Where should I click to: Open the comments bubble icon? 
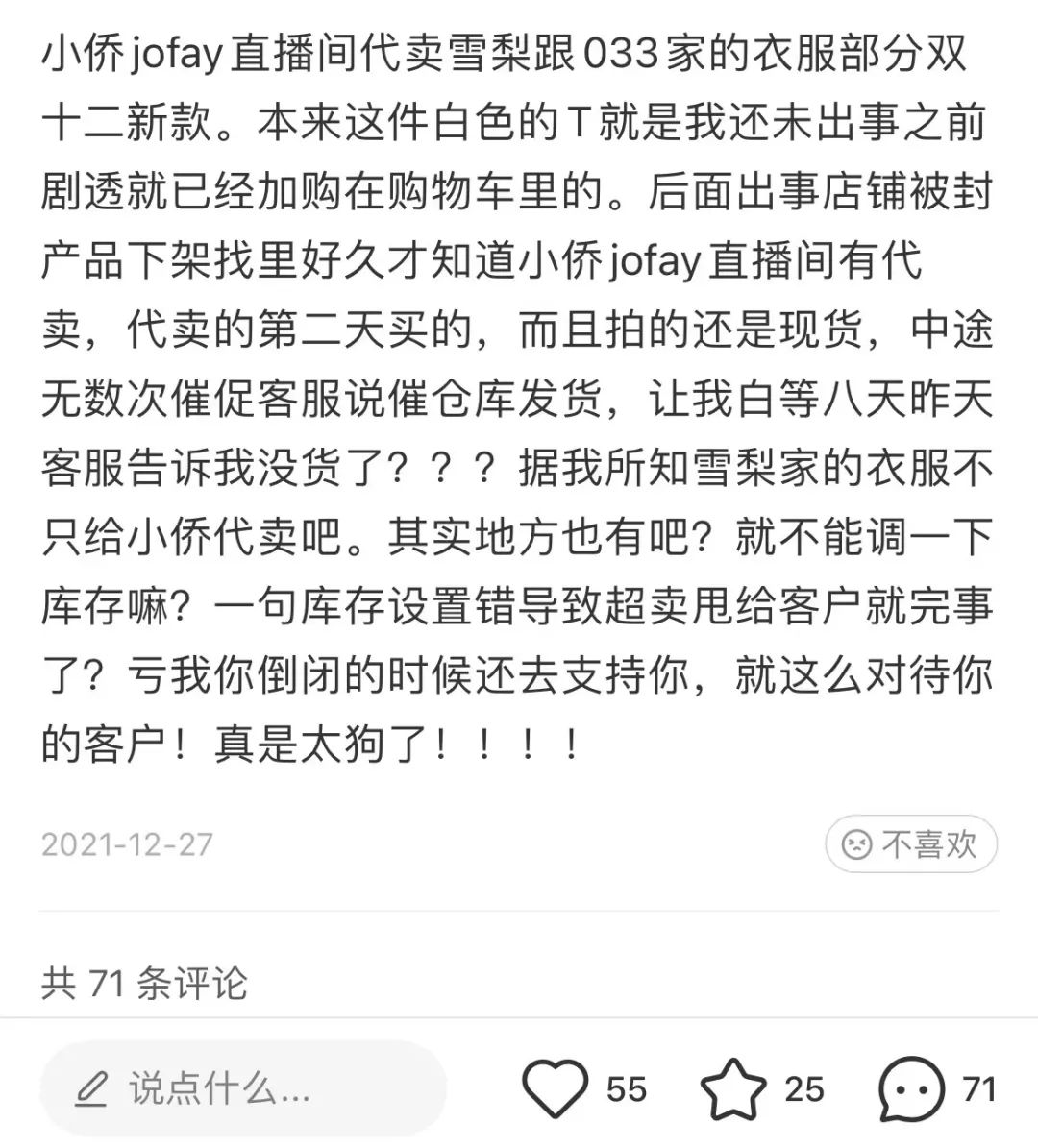[x=911, y=1088]
